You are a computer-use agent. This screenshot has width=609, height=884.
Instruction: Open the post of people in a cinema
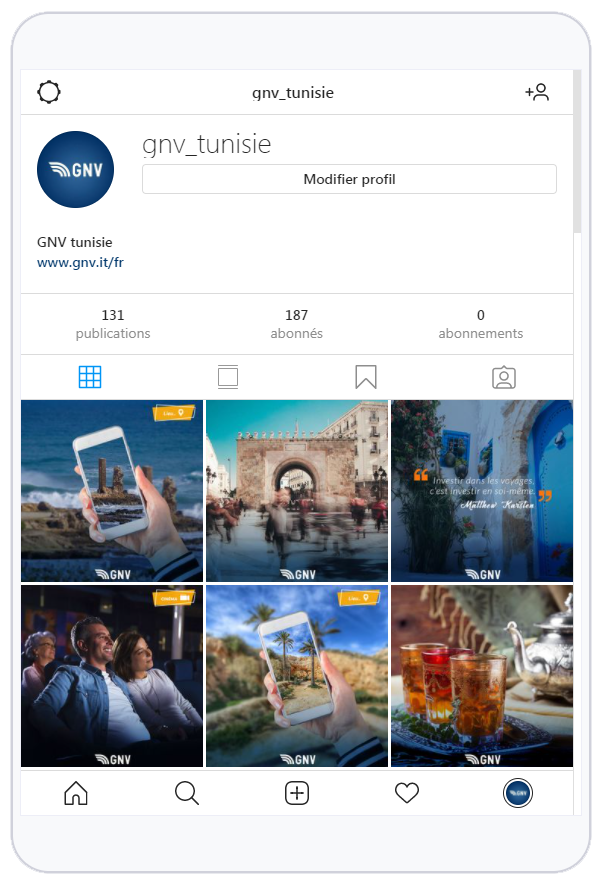pyautogui.click(x=112, y=676)
